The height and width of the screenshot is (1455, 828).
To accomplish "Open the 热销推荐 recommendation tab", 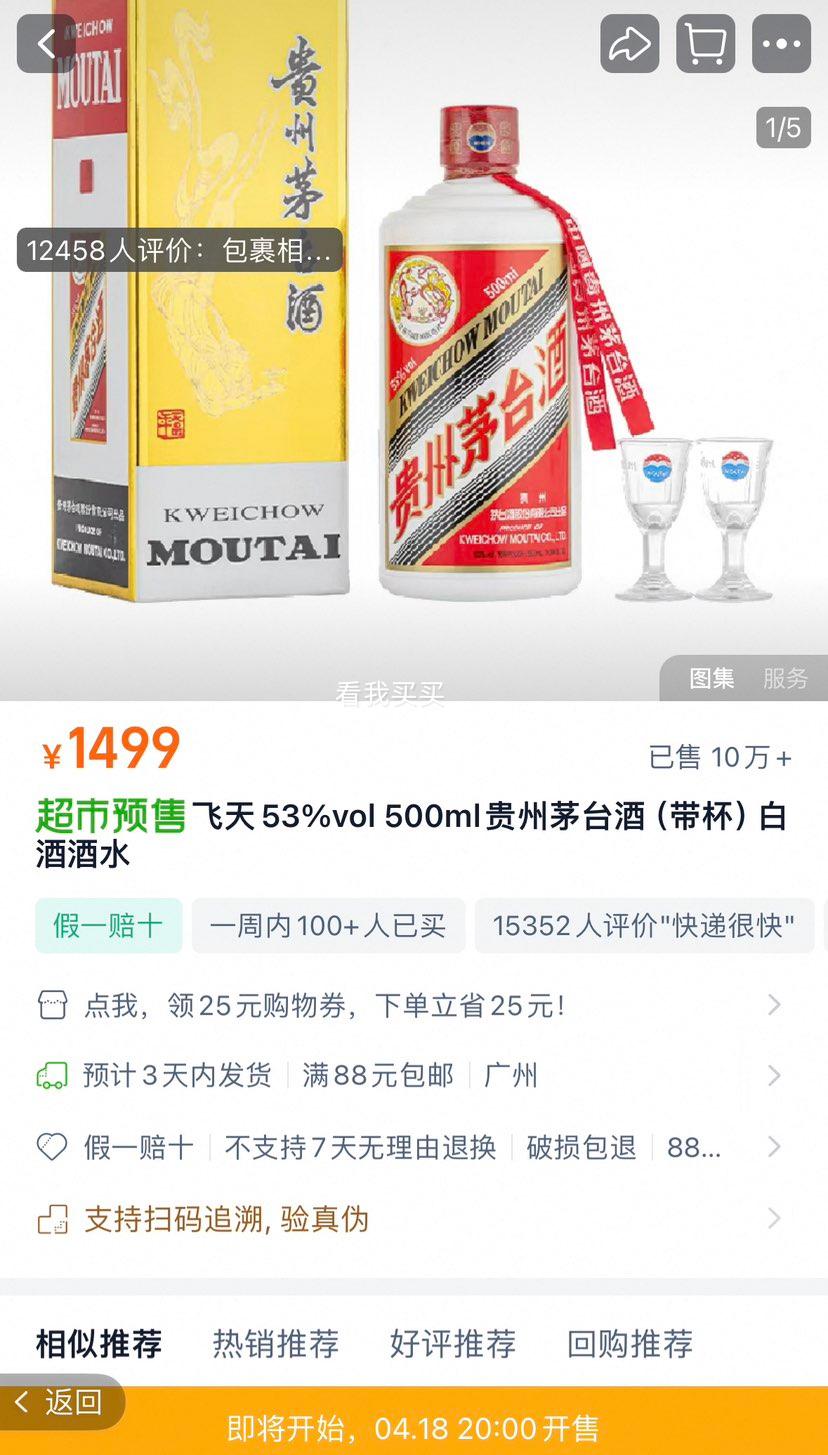I will click(x=275, y=1345).
